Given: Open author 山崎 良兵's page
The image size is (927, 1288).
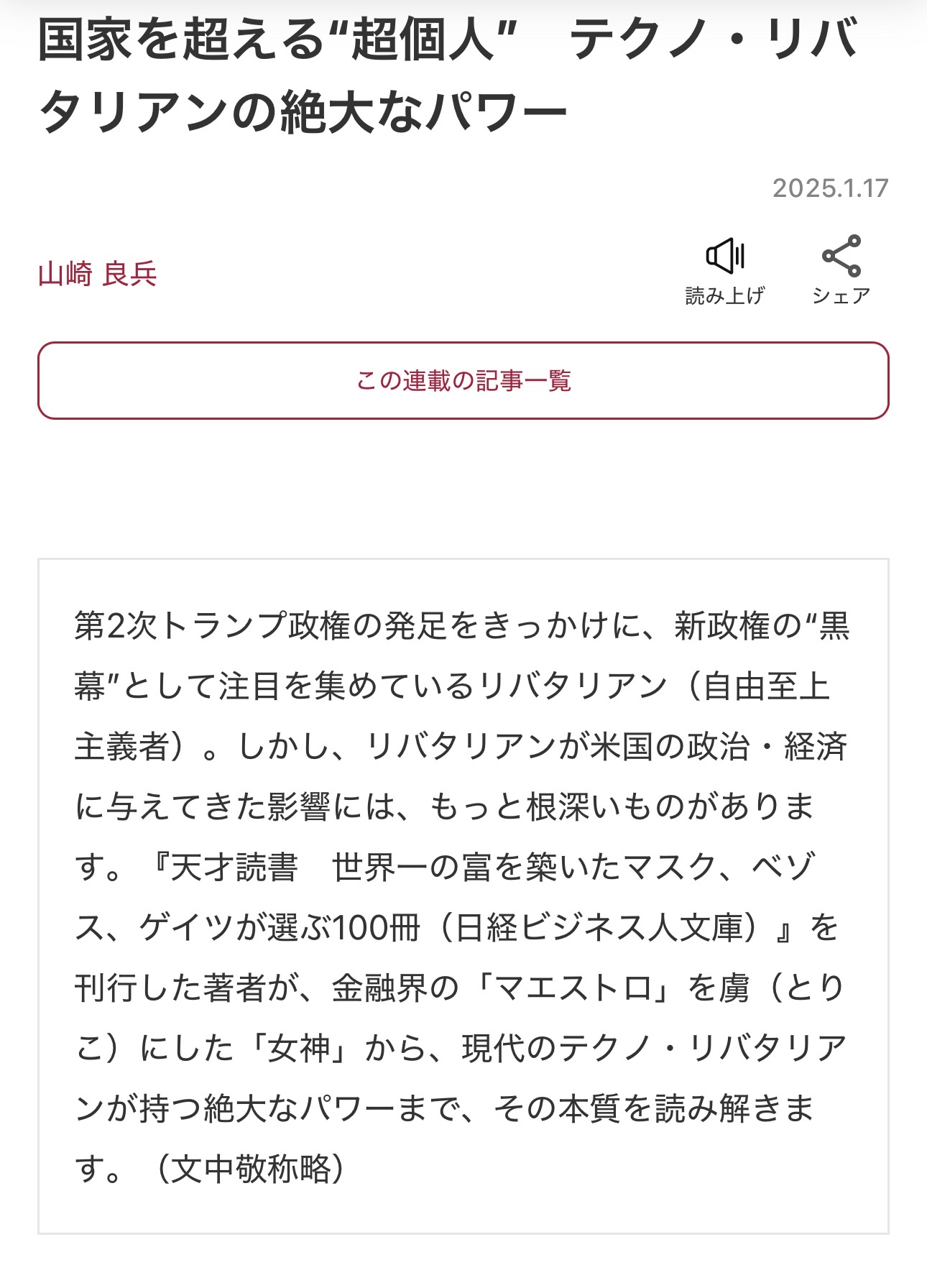Looking at the screenshot, I should (97, 274).
